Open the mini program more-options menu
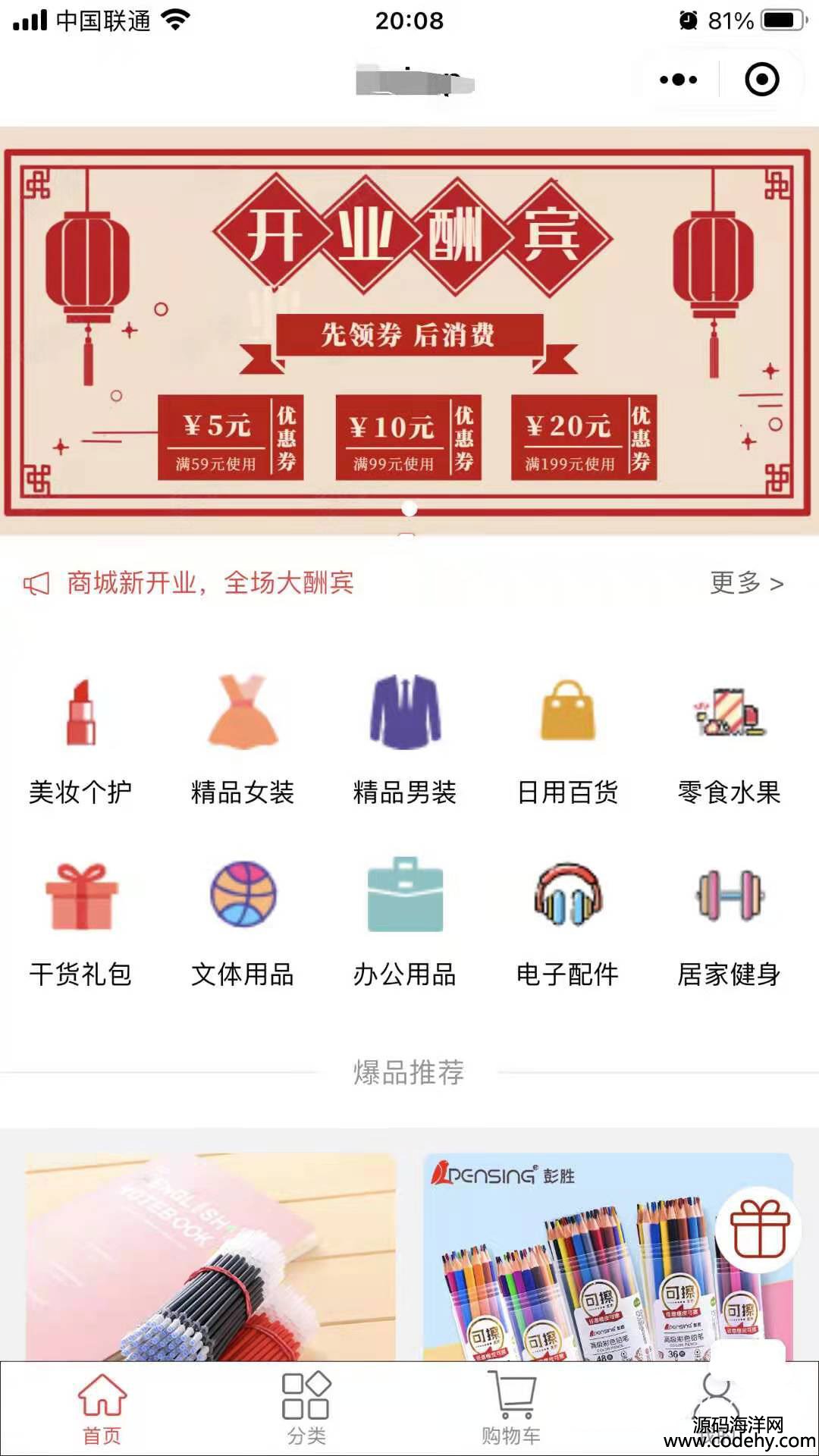819x1456 pixels. tap(678, 80)
